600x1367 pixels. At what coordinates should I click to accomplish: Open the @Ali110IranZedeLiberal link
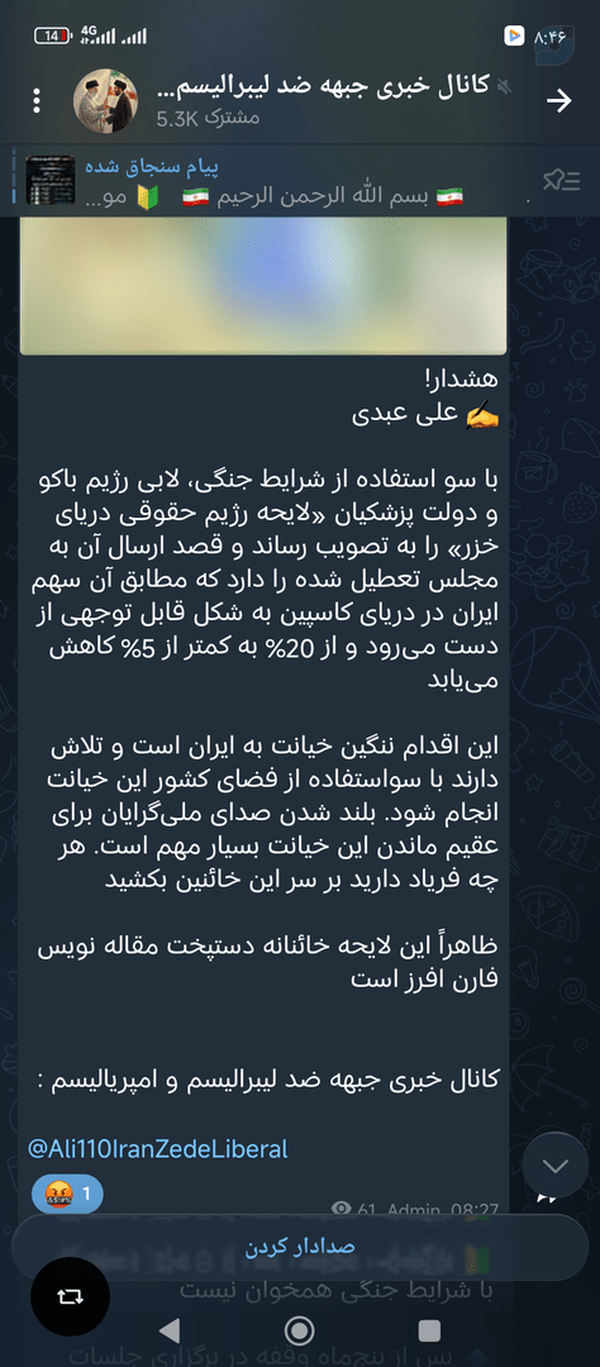(158, 1148)
